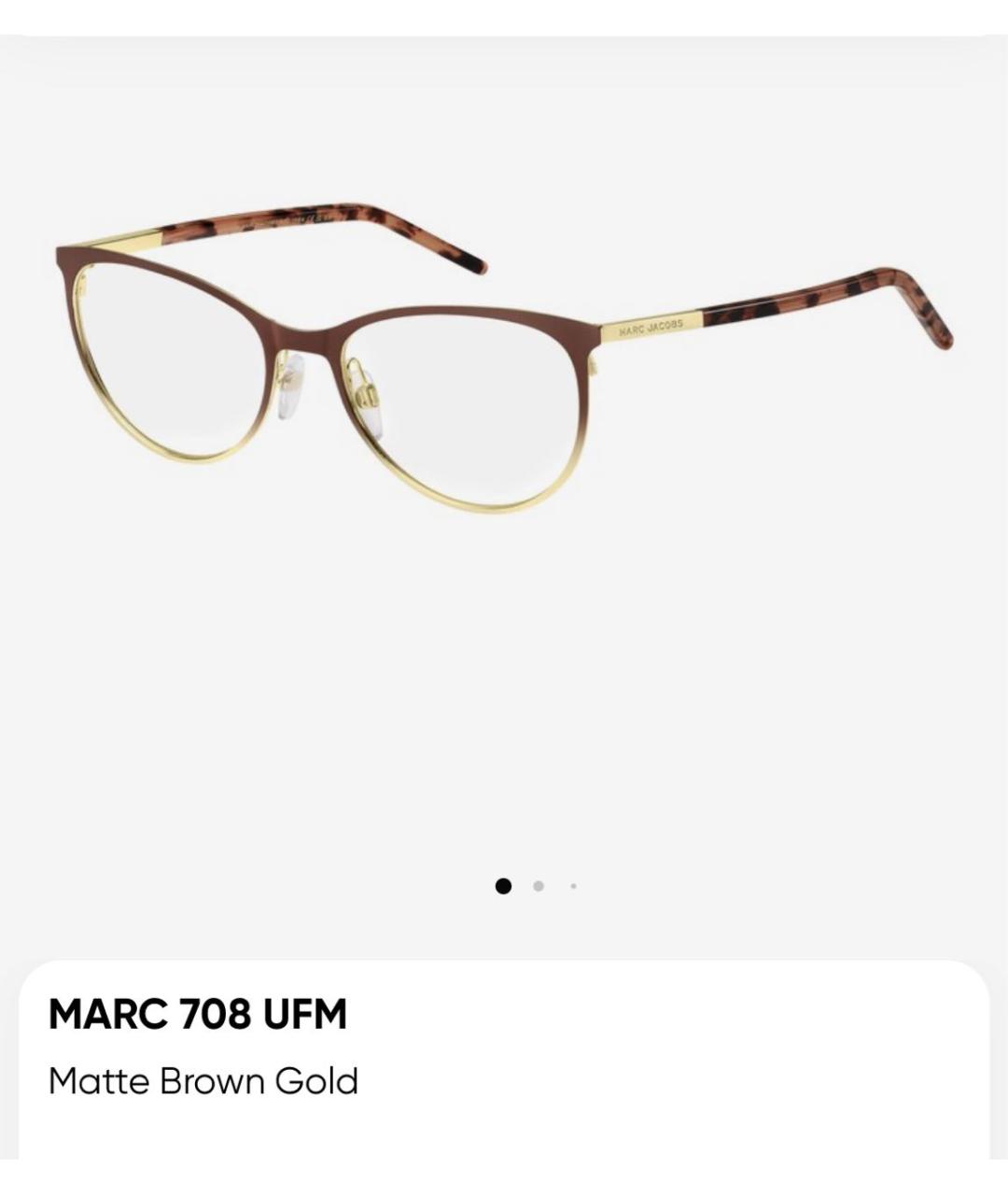Select the third photo indicator dot
Viewport: 1008px width, 1195px height.
[x=573, y=886]
